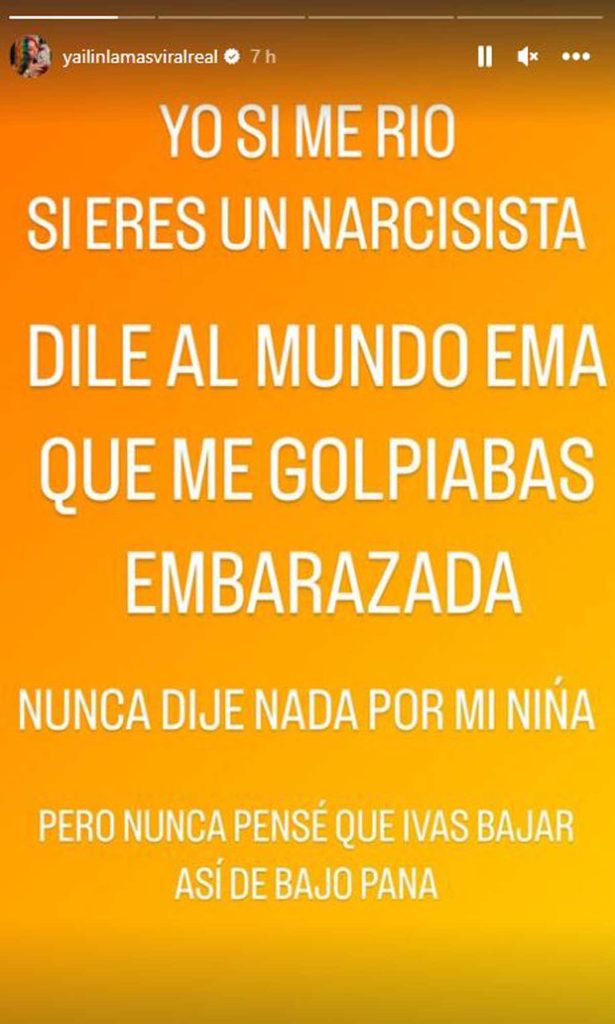Open the three-dot more options menu
The image size is (615, 1024).
[x=576, y=57]
